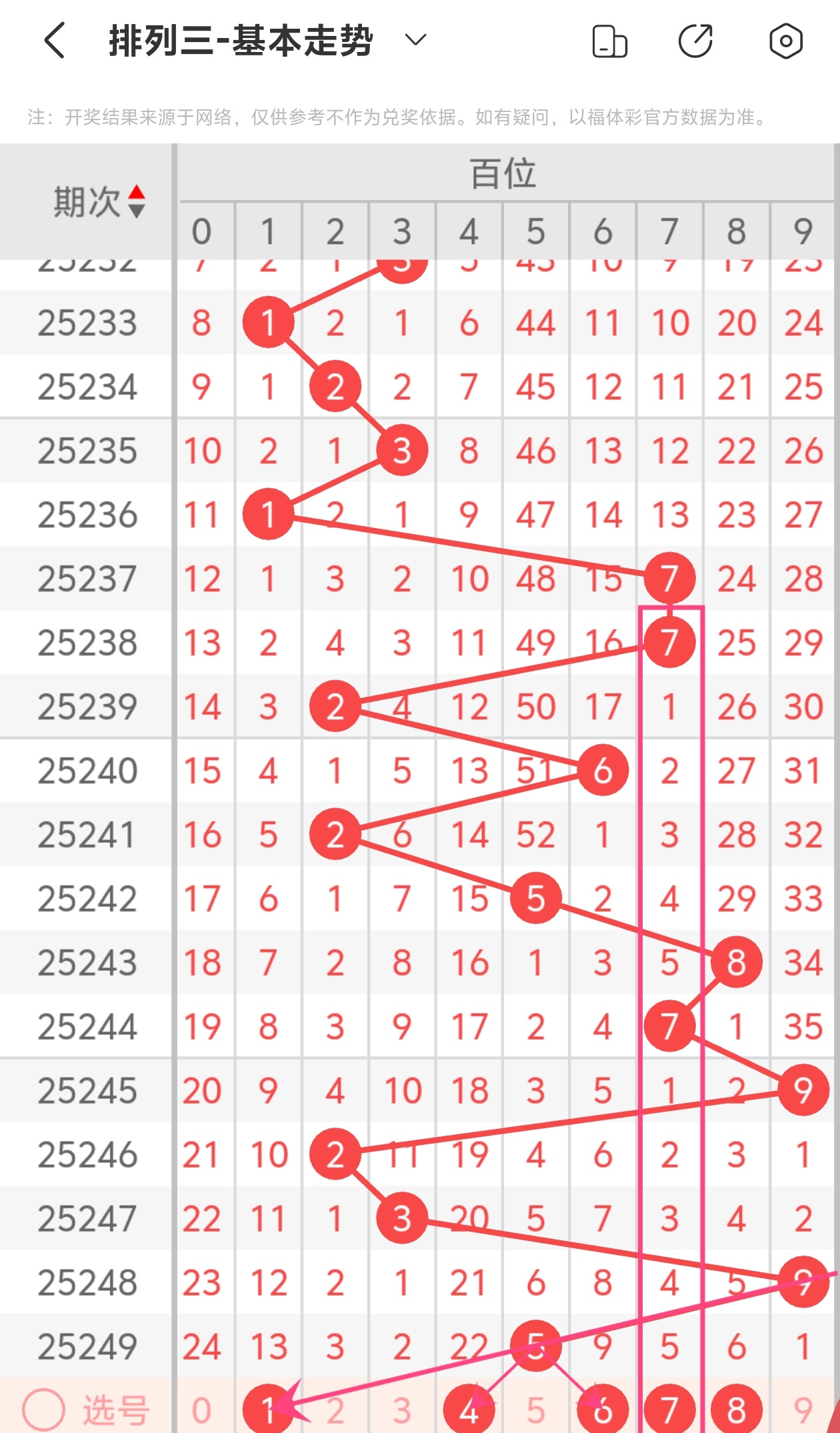Deselect number 7 in the 选号 row

pos(670,1410)
